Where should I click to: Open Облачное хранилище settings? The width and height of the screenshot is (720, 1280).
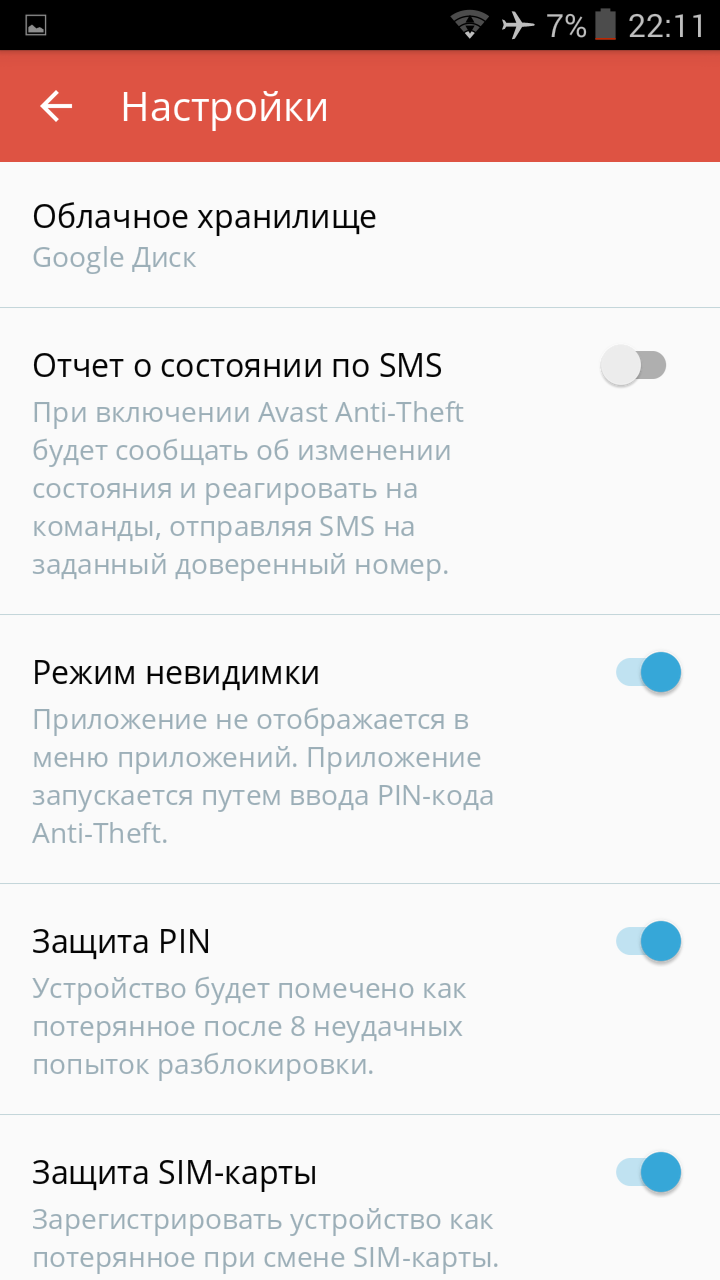360,235
